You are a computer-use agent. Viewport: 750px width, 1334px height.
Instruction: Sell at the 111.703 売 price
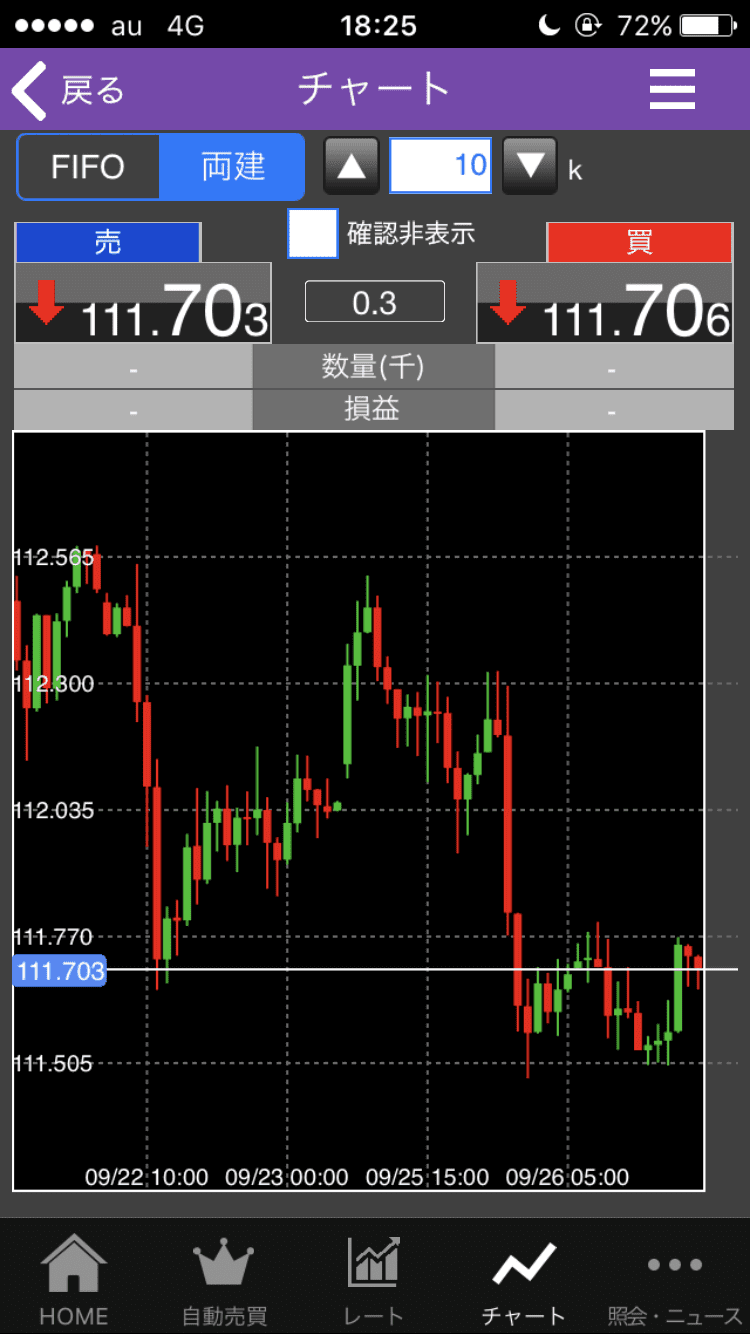(143, 303)
